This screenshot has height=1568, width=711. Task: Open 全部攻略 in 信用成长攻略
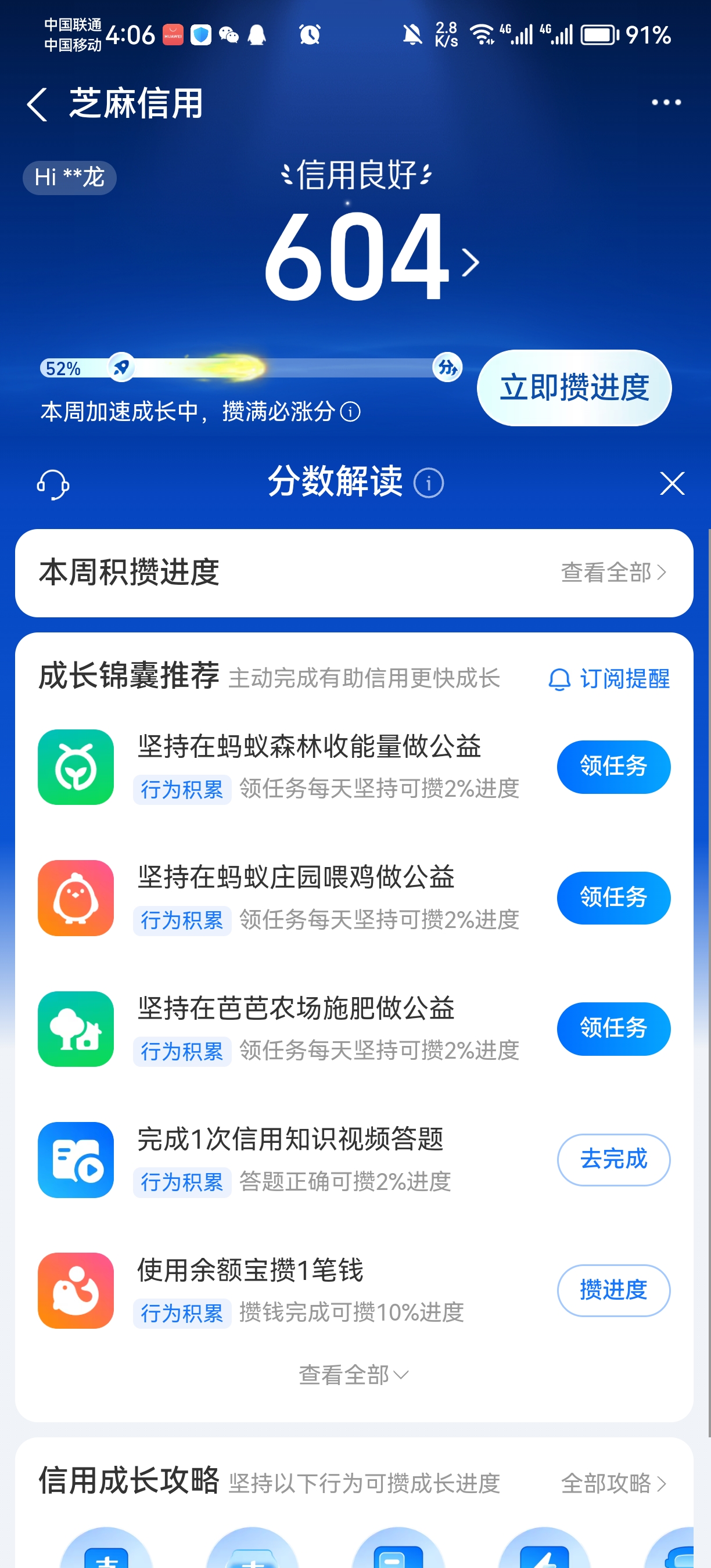(x=612, y=1483)
